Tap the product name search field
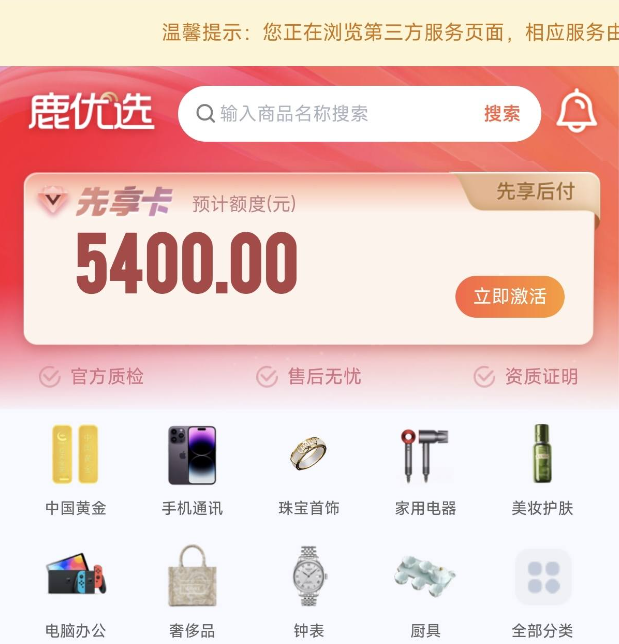This screenshot has height=644, width=619. (x=330, y=114)
